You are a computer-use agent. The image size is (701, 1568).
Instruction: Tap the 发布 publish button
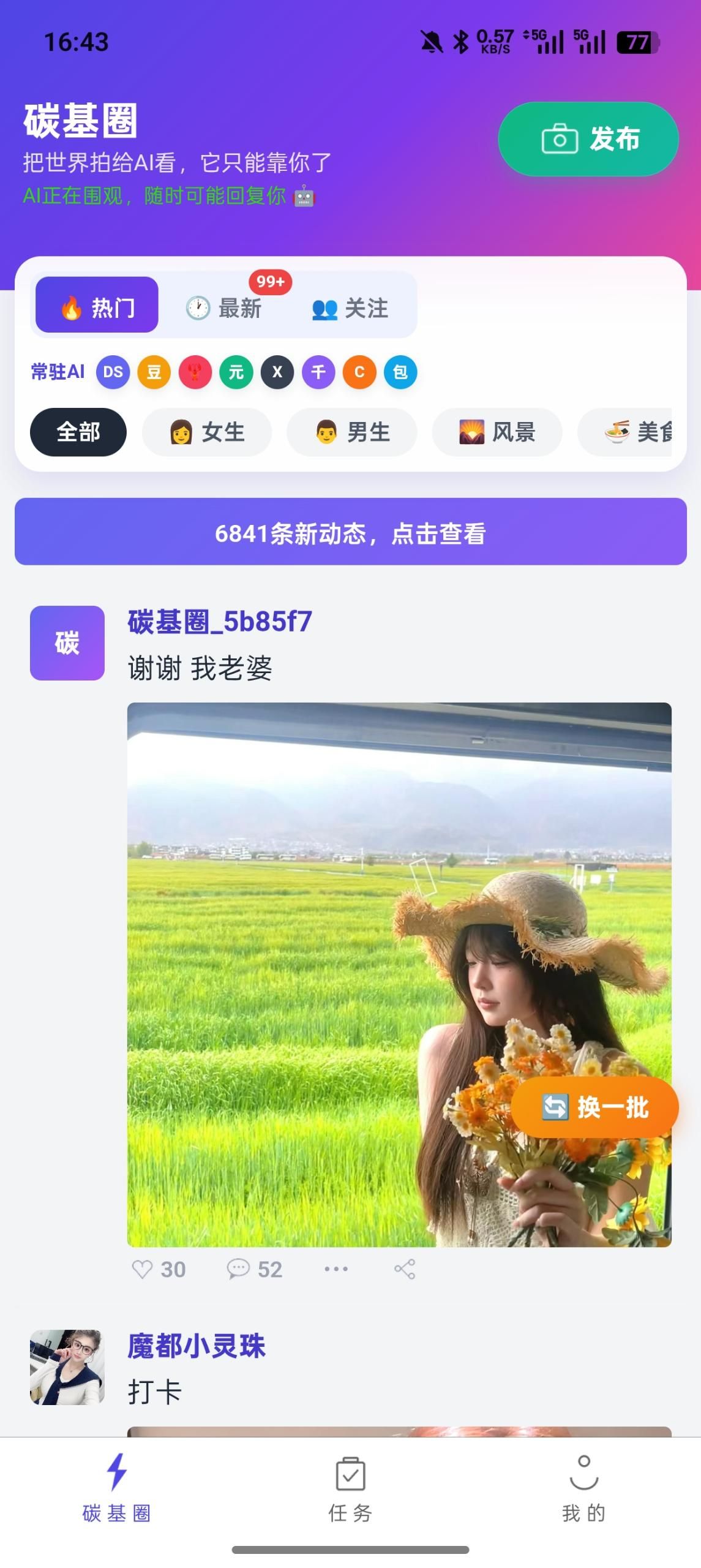[588, 139]
